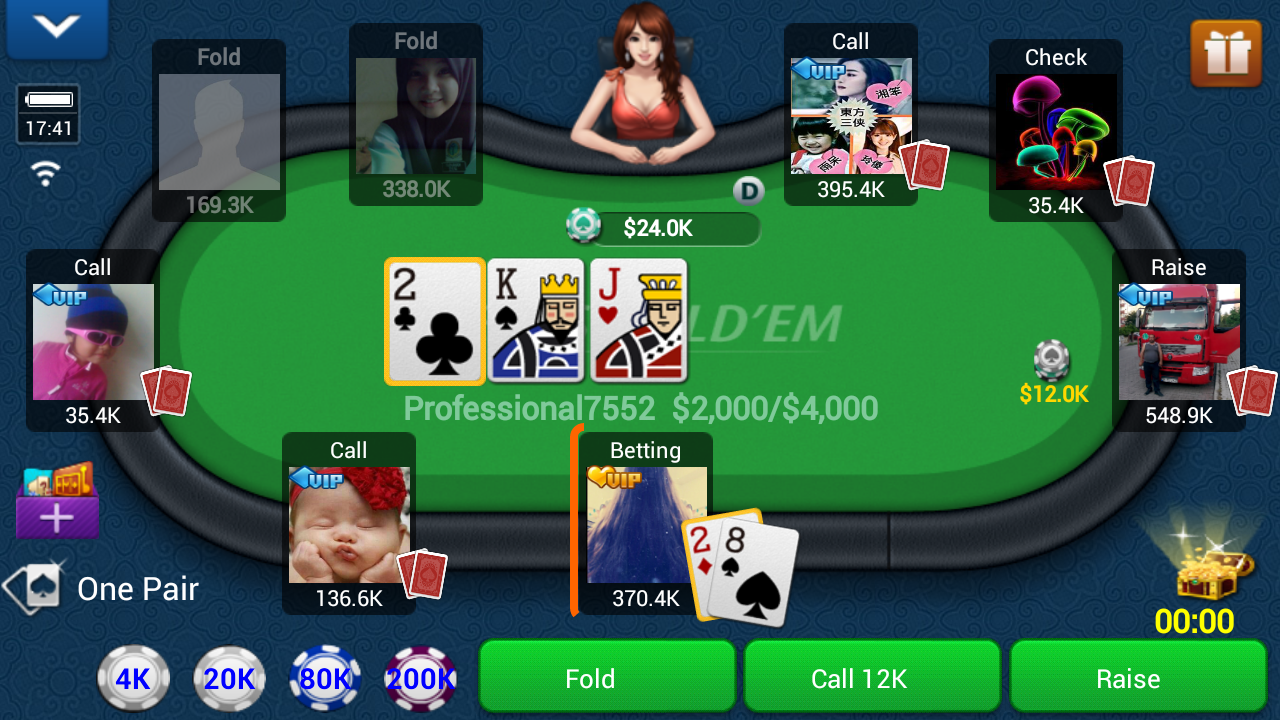Open the gift box icon

1225,53
